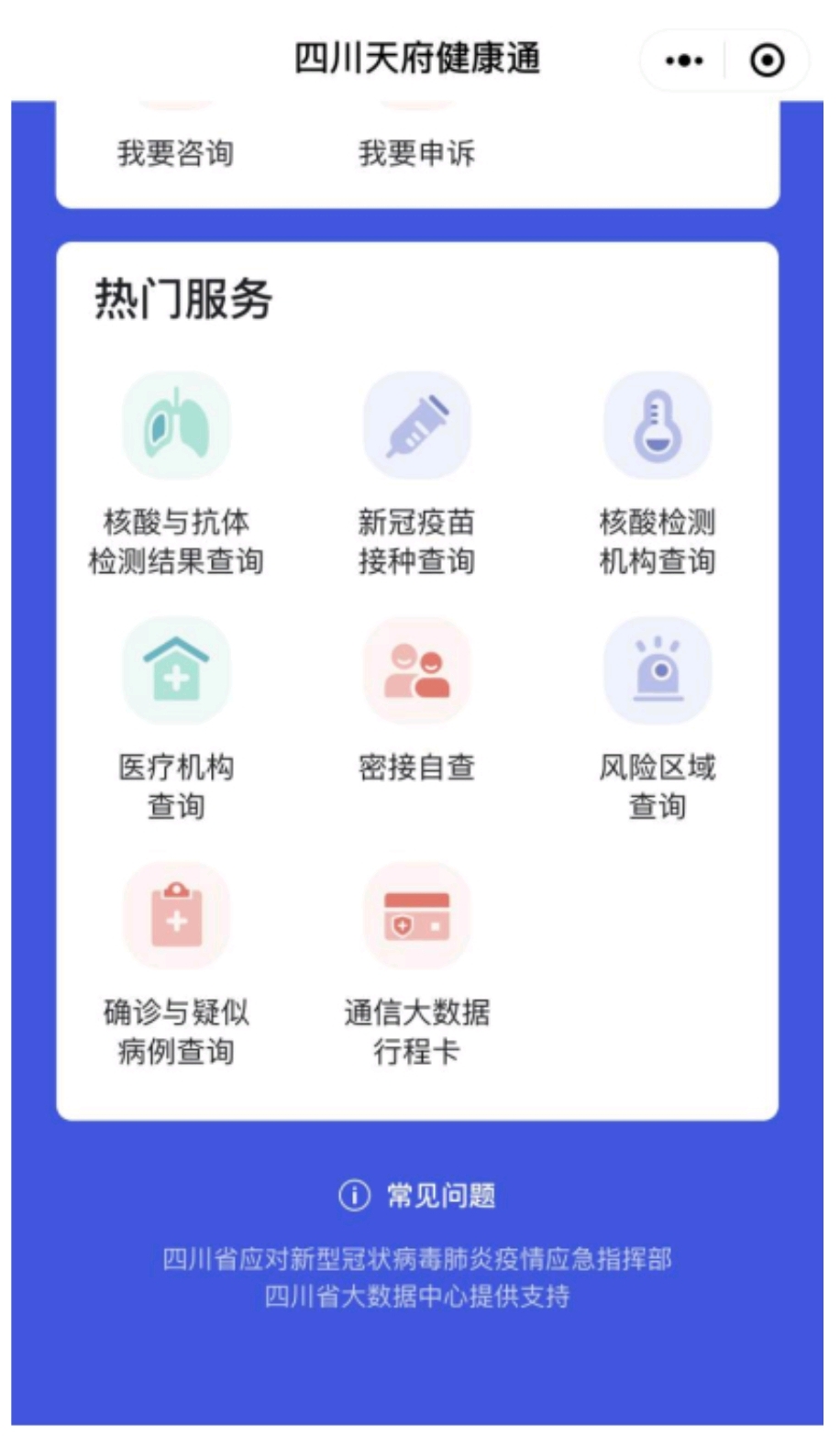Open 通信大数据行程卡

click(x=416, y=965)
